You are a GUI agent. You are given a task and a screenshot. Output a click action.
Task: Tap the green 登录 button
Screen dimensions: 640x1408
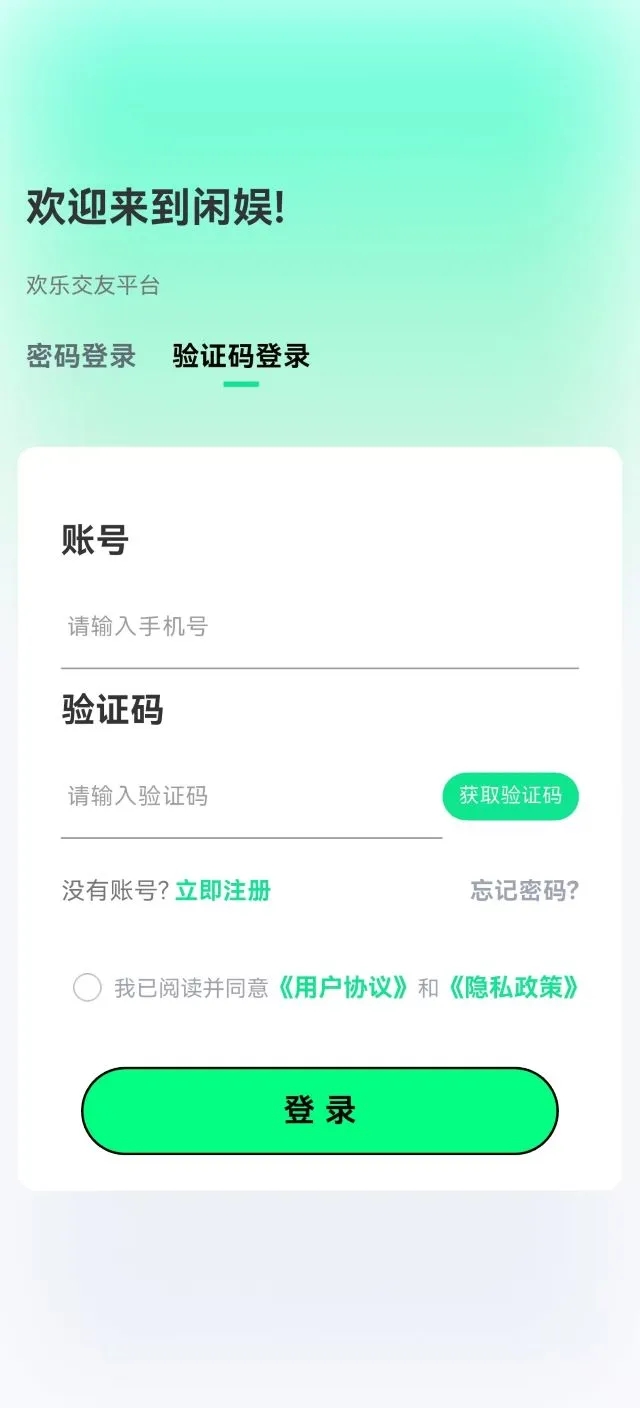[x=319, y=1110]
